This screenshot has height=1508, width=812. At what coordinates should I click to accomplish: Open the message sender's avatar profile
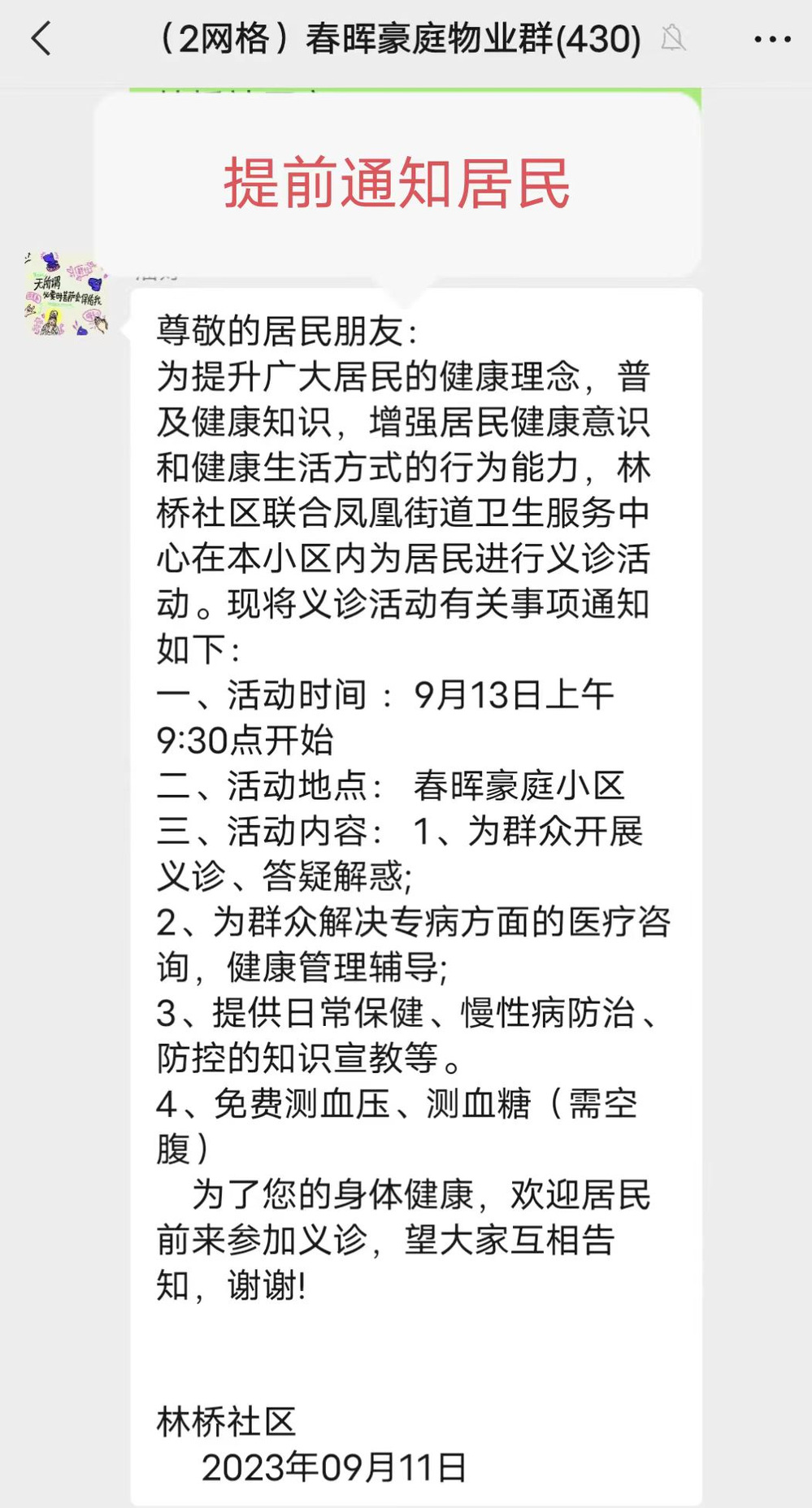(x=66, y=294)
